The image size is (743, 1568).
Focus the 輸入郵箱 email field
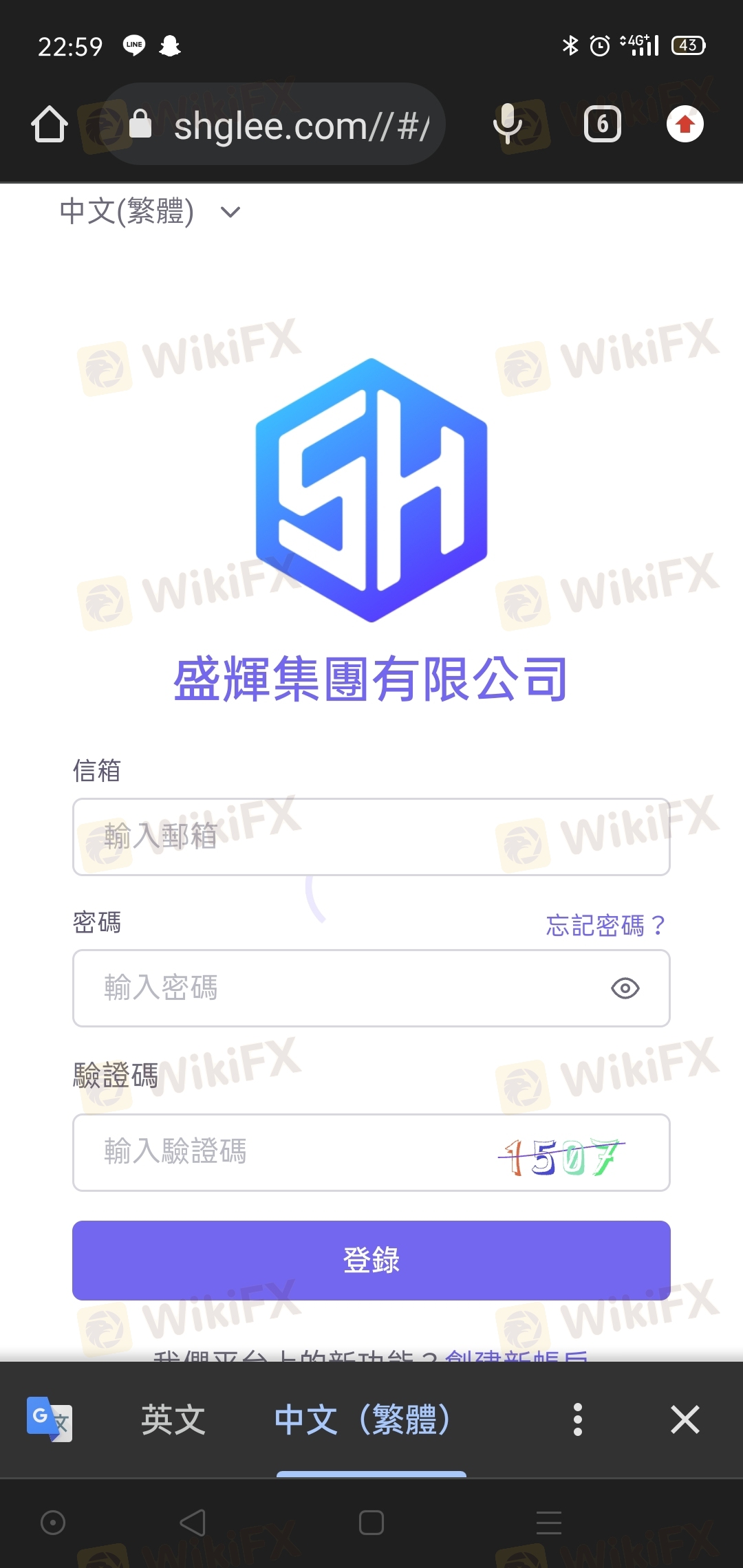coord(371,837)
